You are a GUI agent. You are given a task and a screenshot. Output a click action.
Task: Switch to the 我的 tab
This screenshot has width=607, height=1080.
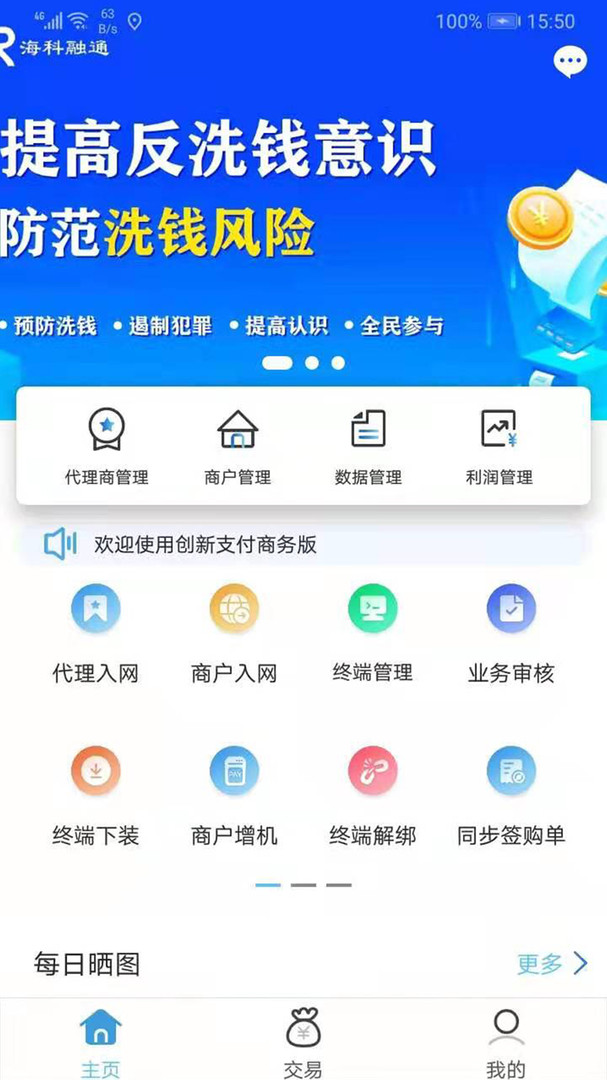[x=505, y=1042]
